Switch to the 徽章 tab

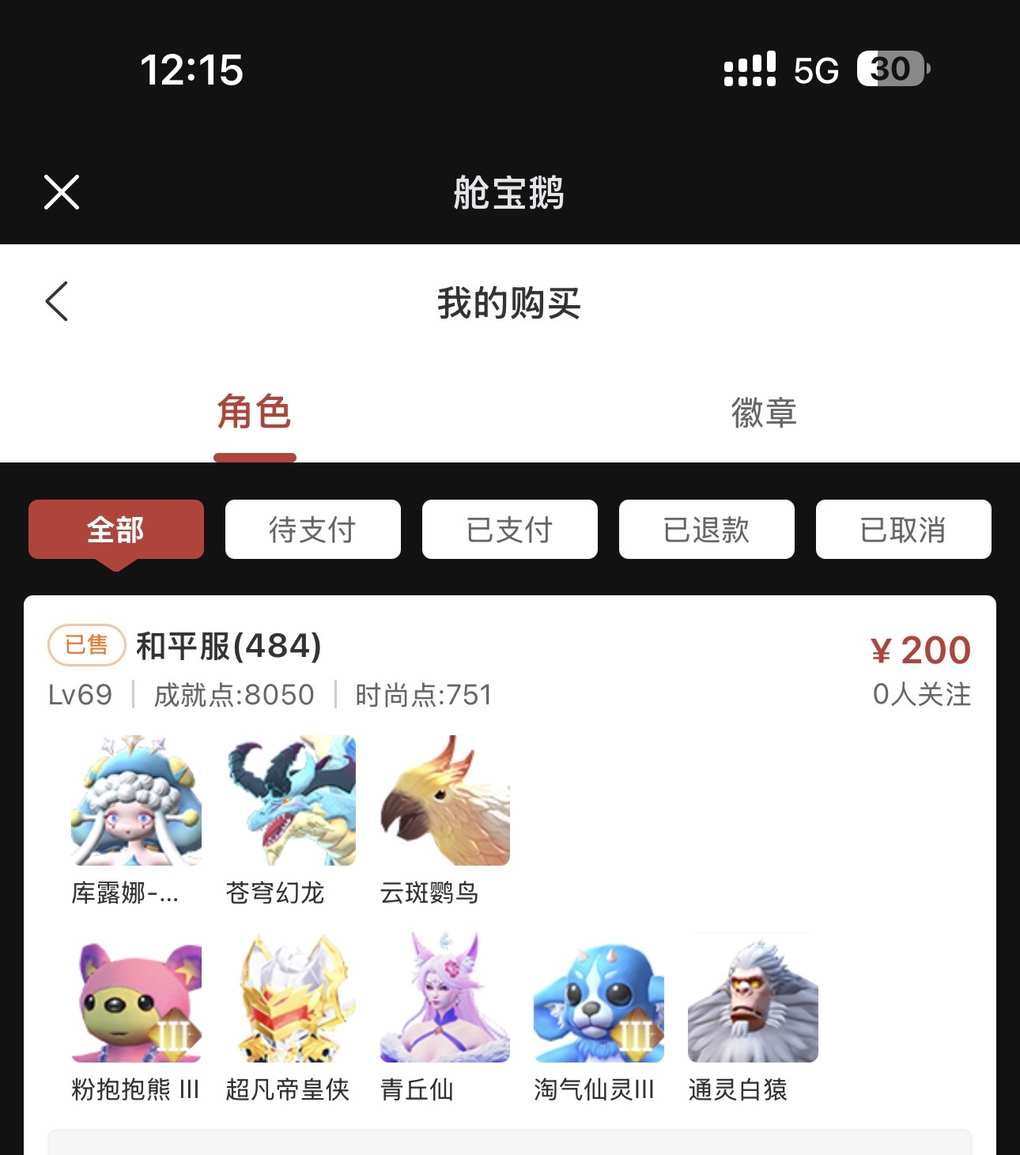pos(764,412)
